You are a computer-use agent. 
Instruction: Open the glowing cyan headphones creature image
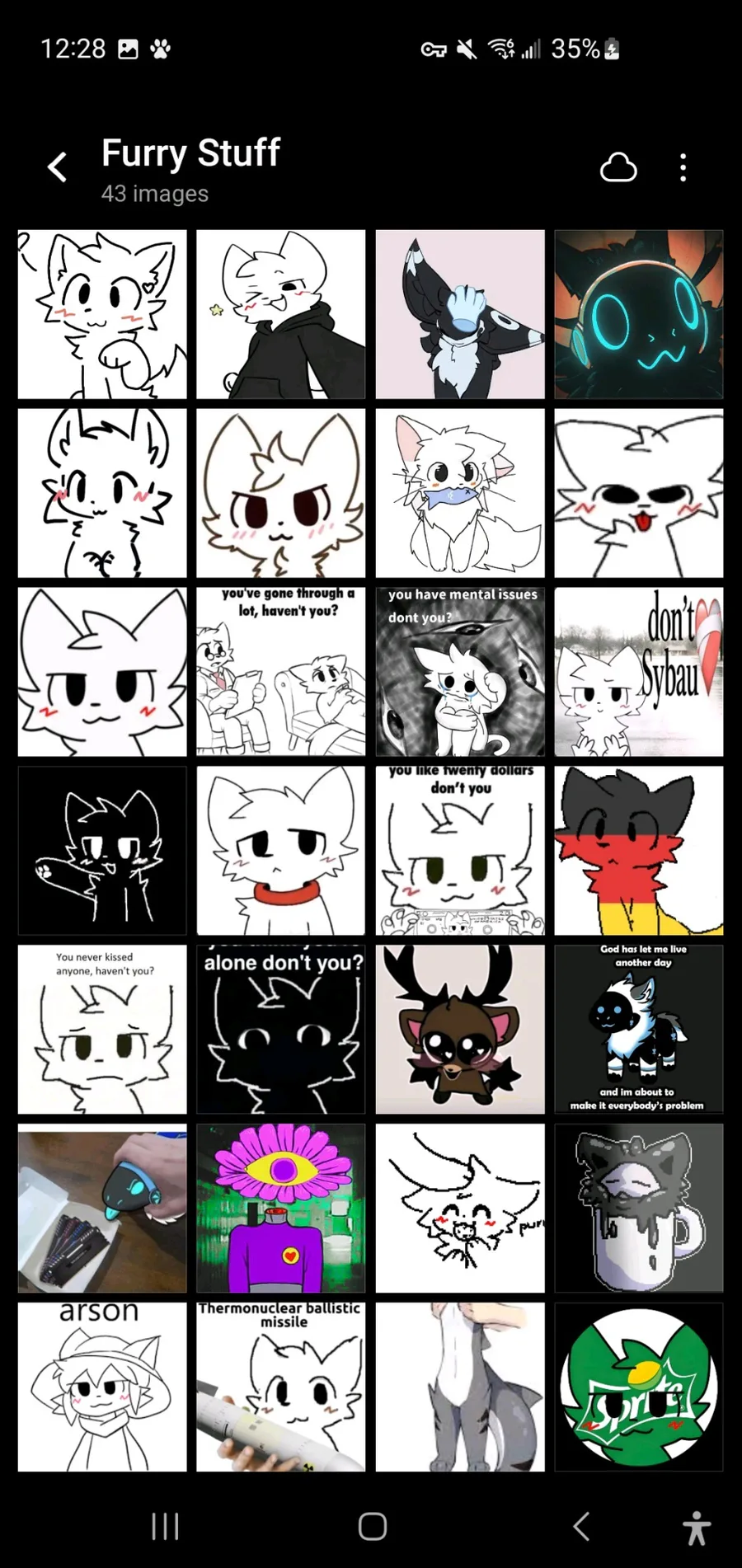click(639, 314)
